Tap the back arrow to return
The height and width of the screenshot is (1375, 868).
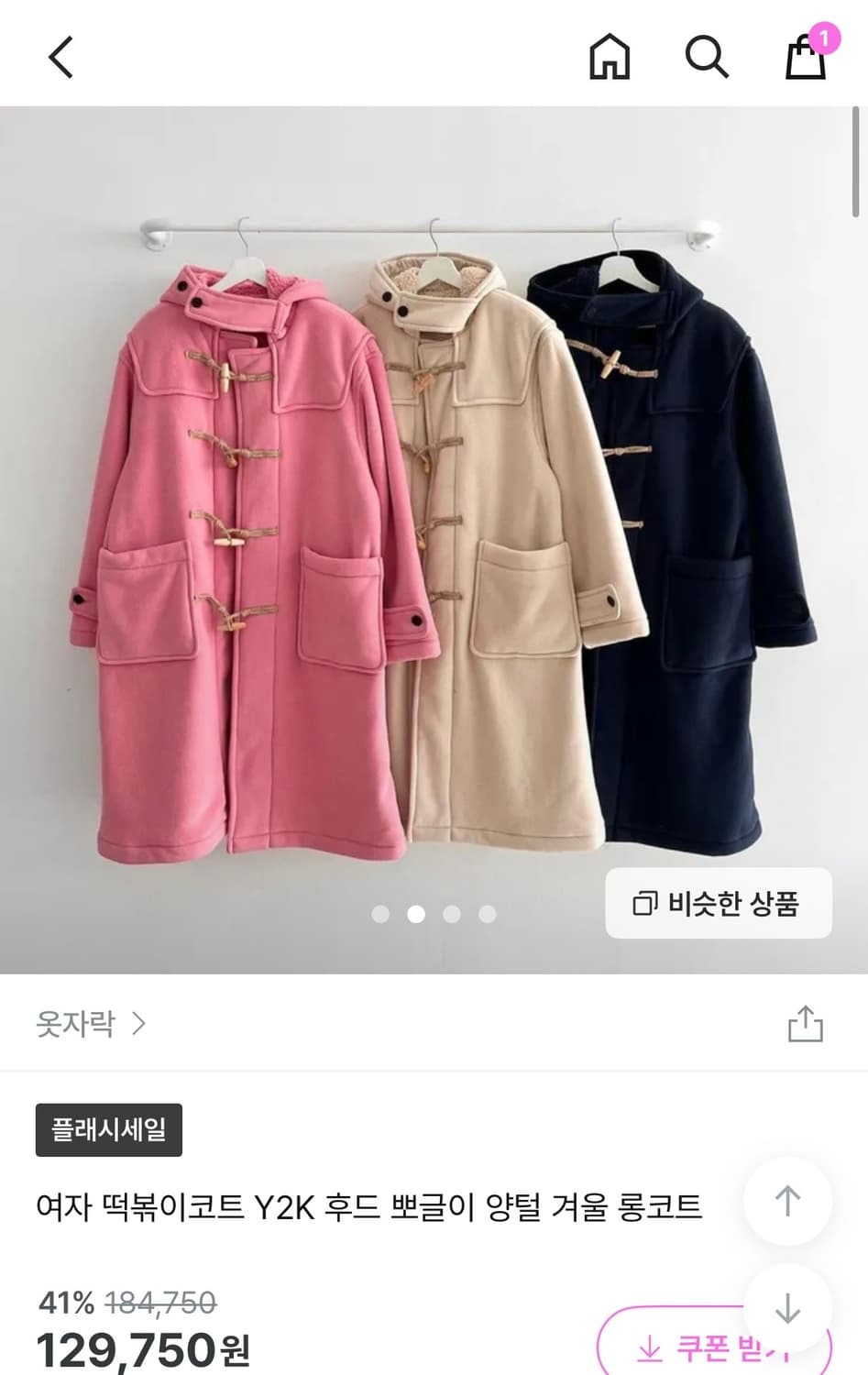pyautogui.click(x=60, y=57)
